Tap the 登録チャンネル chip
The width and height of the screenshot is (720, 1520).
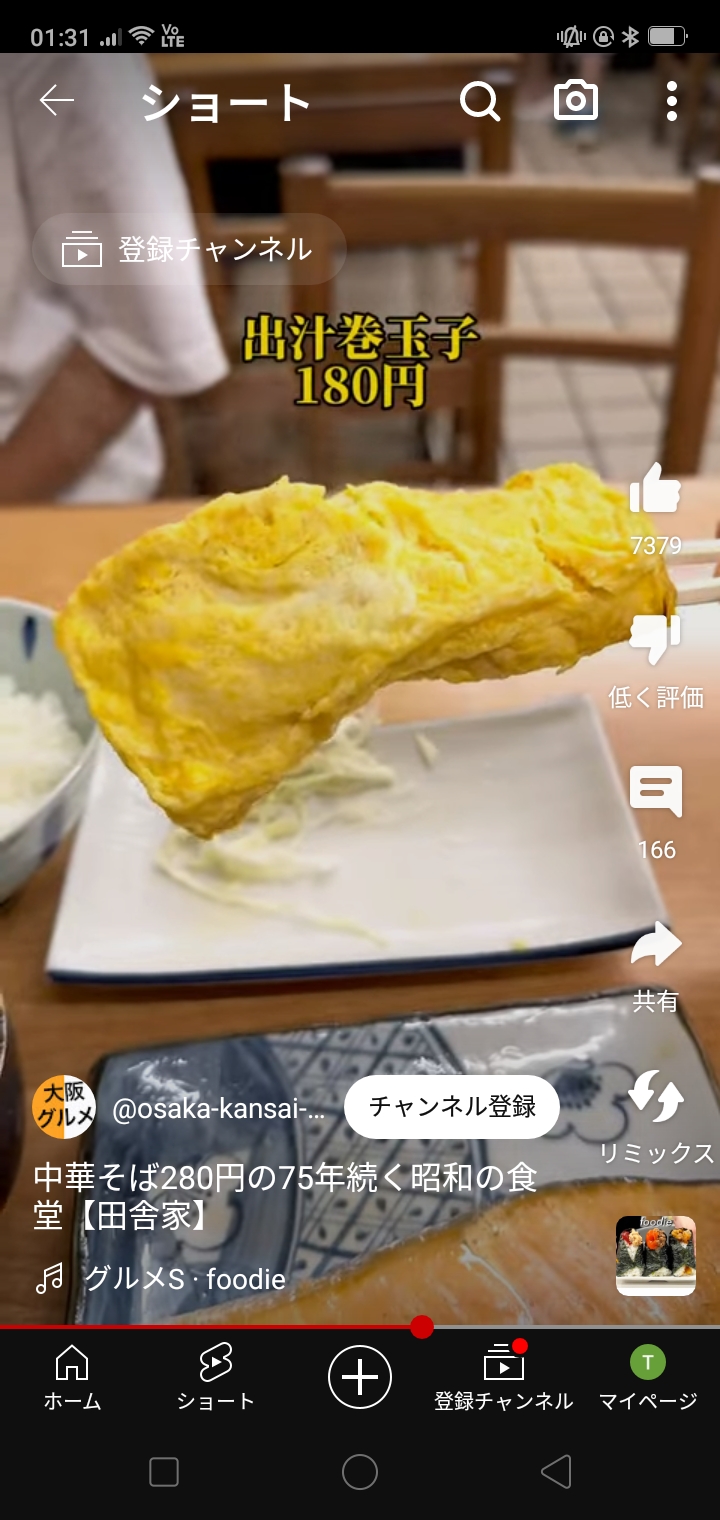click(x=190, y=249)
